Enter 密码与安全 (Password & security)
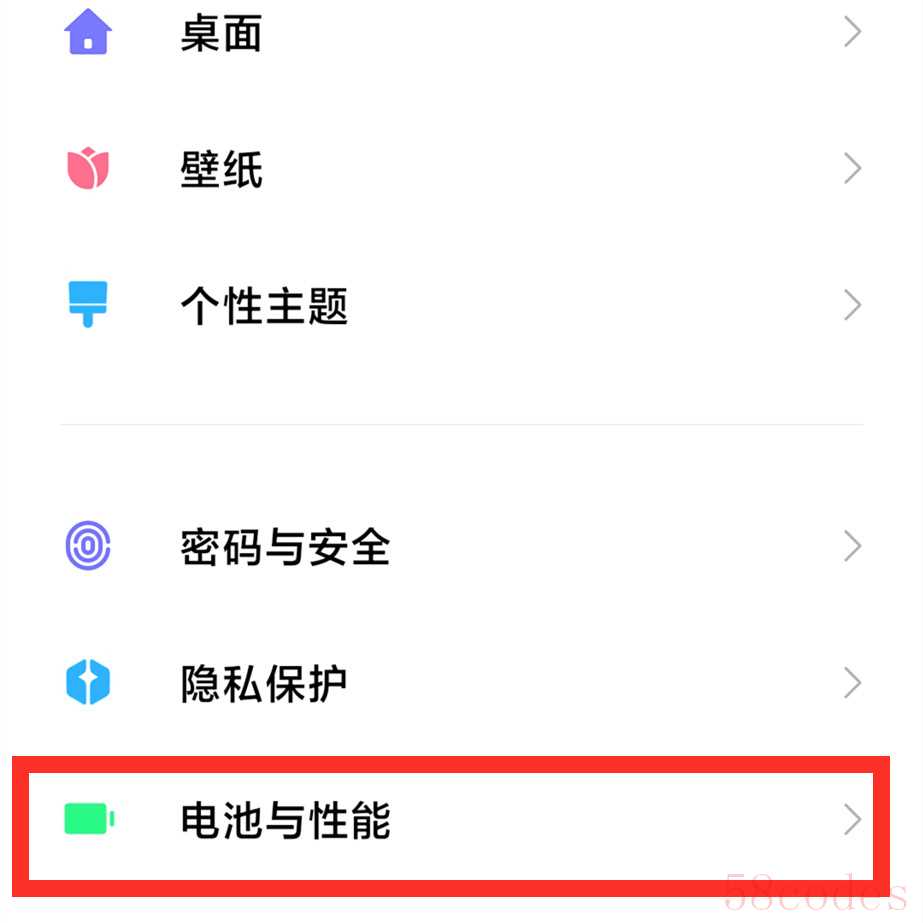The width and height of the screenshot is (923, 923). [x=285, y=547]
